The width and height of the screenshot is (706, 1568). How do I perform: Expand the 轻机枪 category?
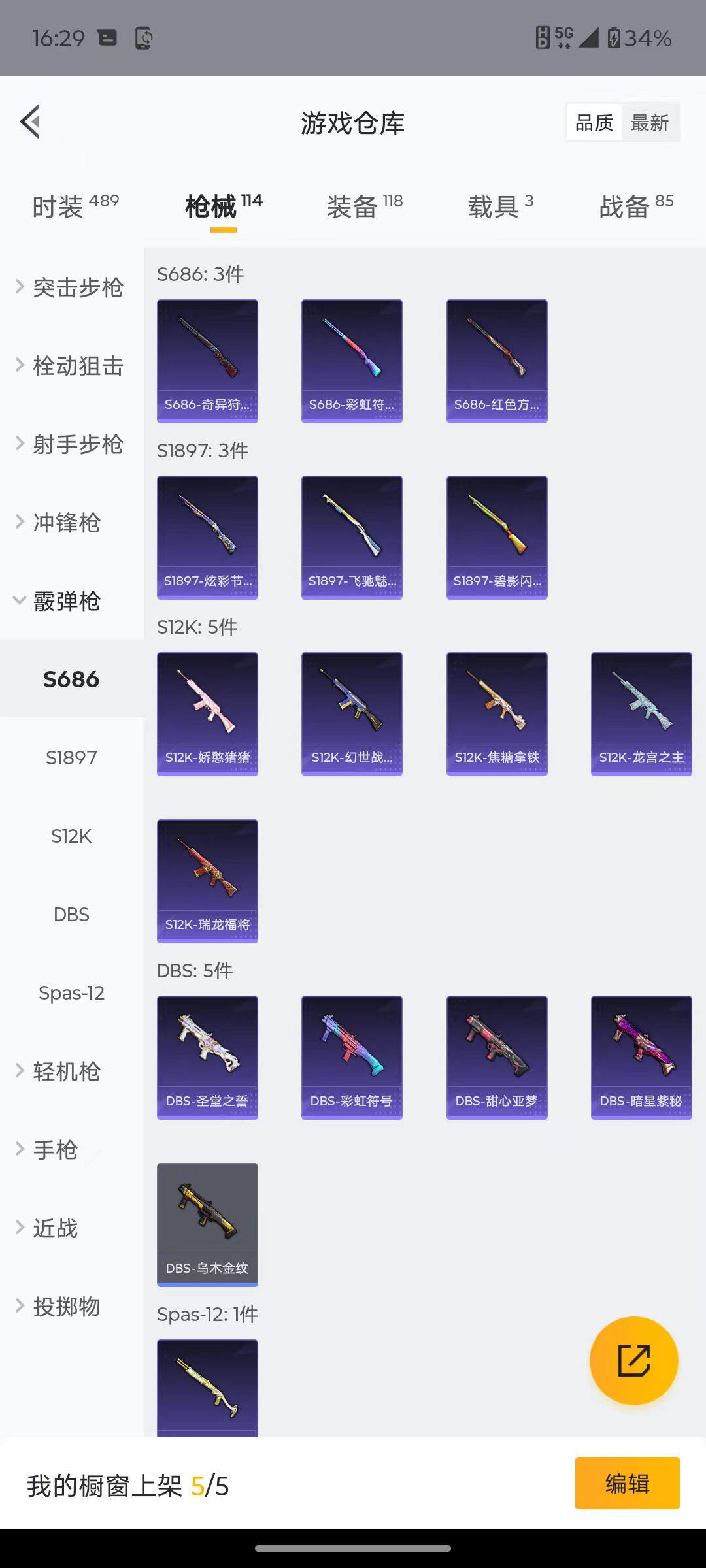[x=65, y=1071]
